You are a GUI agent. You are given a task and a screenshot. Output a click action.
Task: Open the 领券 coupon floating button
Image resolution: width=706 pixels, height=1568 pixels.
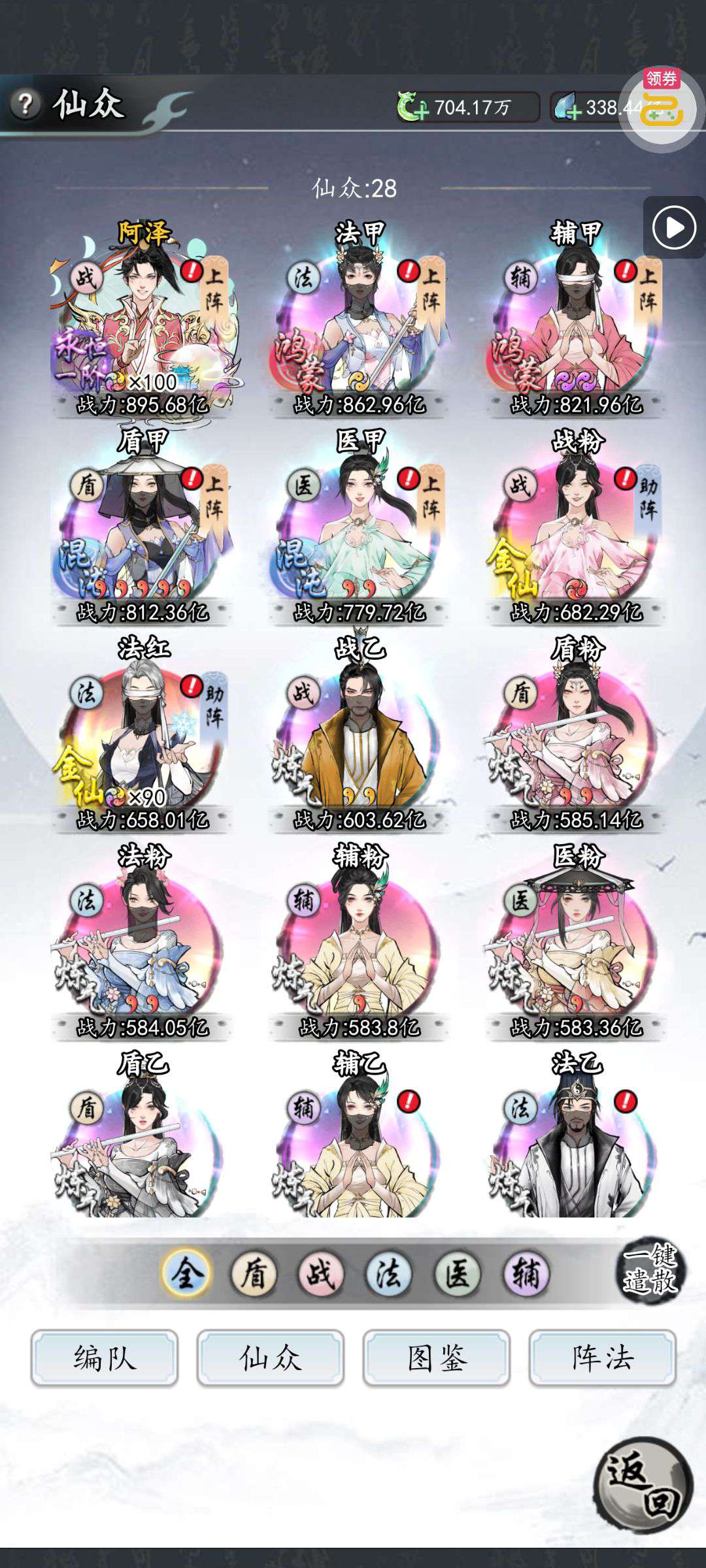[662, 105]
